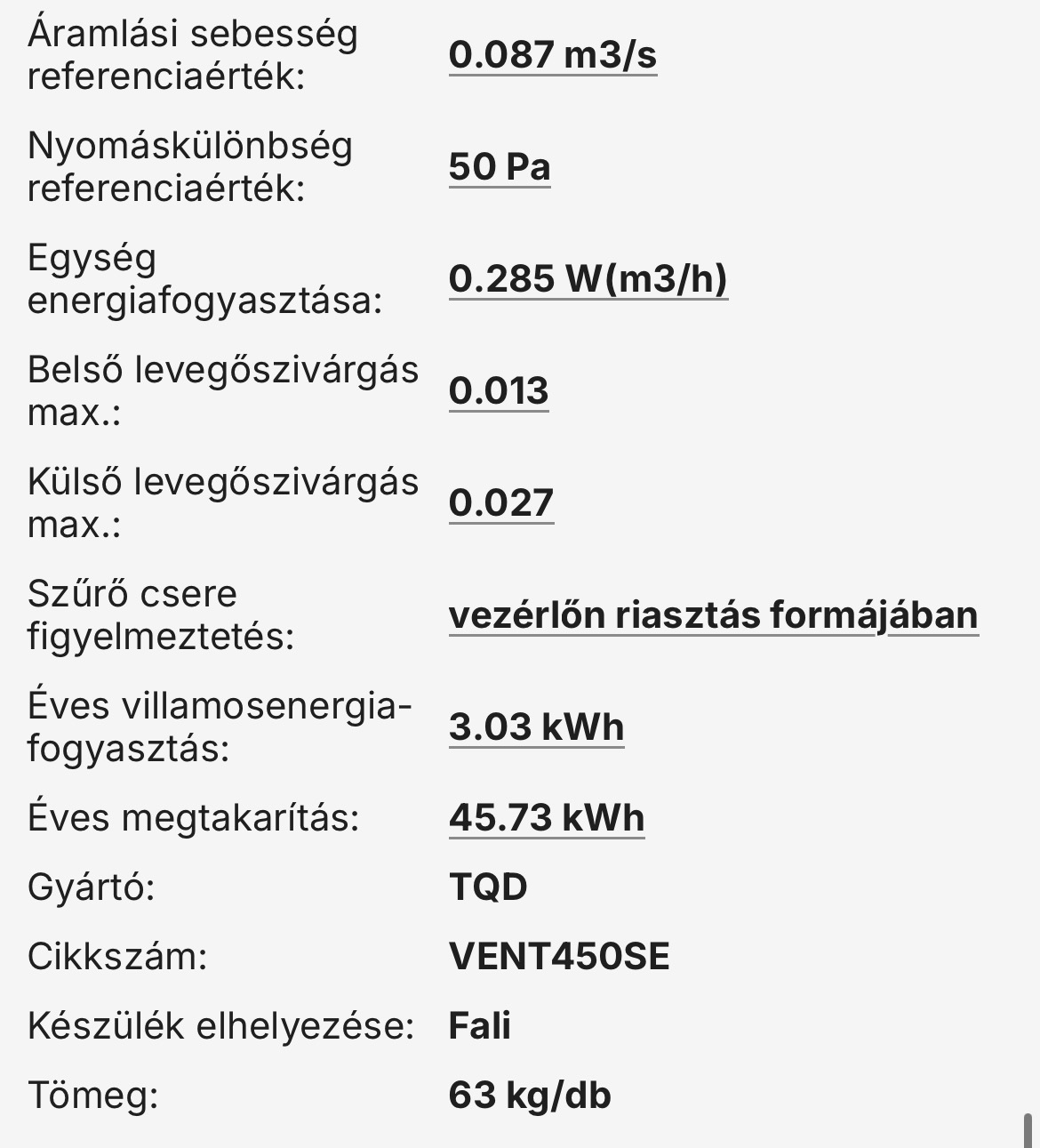Tap the 50 Pa pressure difference link

(500, 167)
